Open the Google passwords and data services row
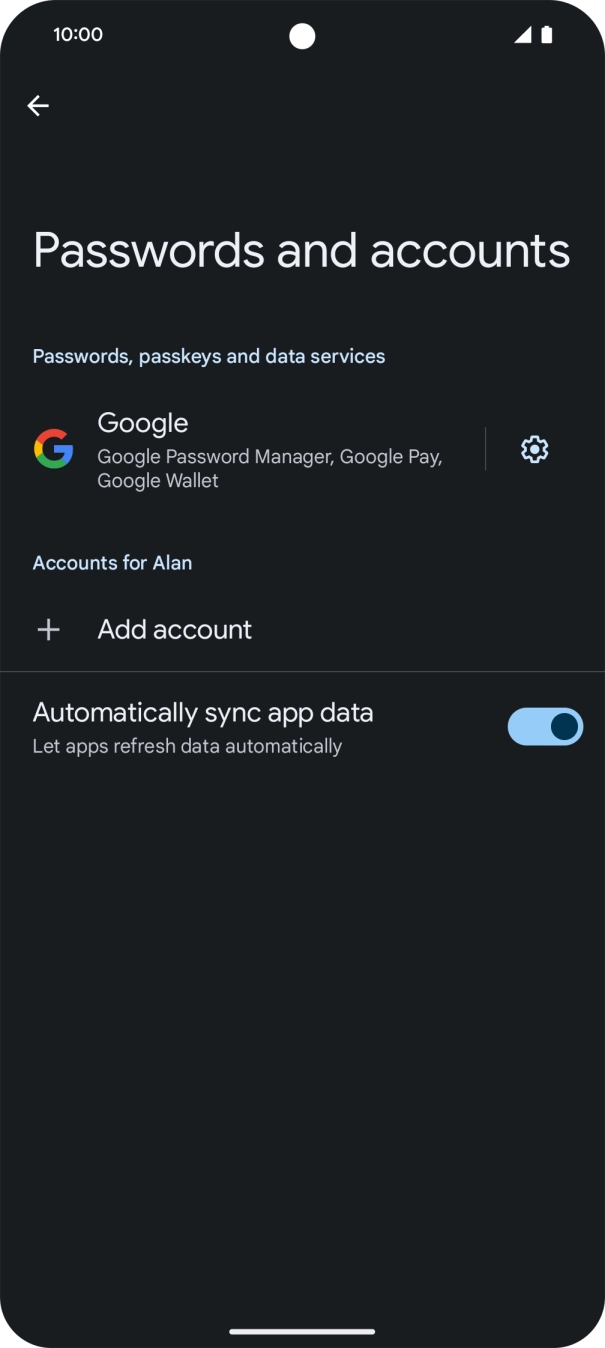The image size is (605, 1348). pyautogui.click(x=250, y=450)
